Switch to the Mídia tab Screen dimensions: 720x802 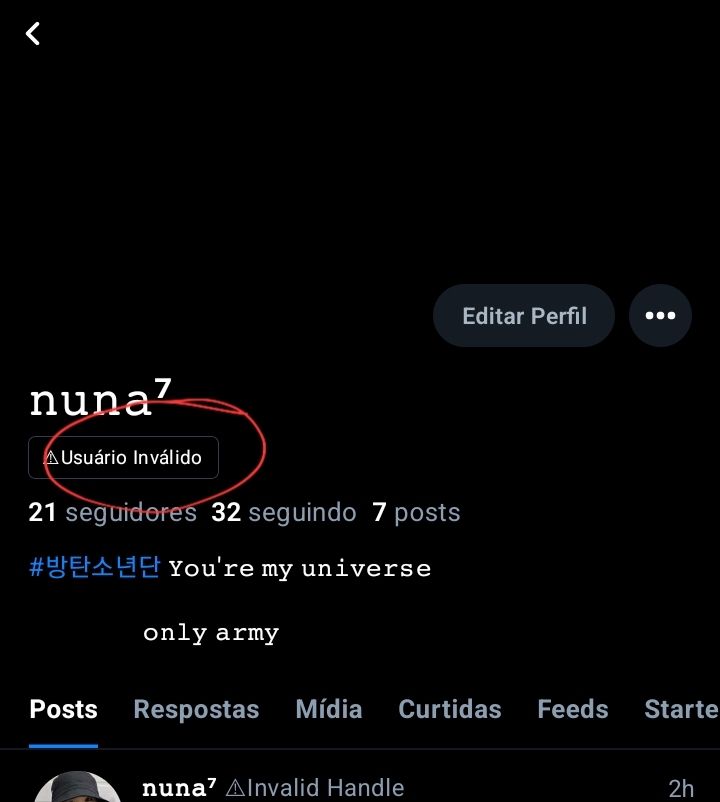click(x=329, y=710)
